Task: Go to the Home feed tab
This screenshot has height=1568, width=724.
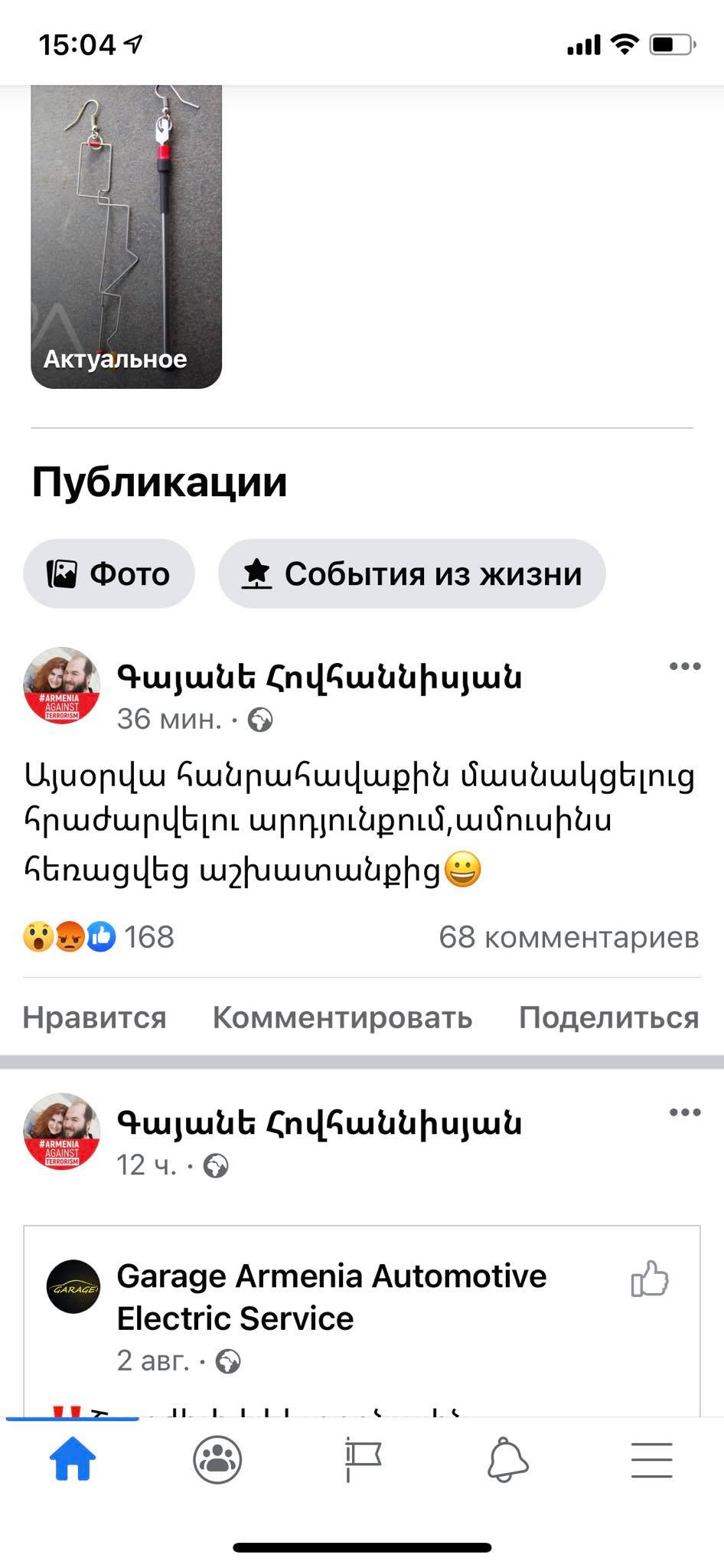Action: pos(73,1459)
